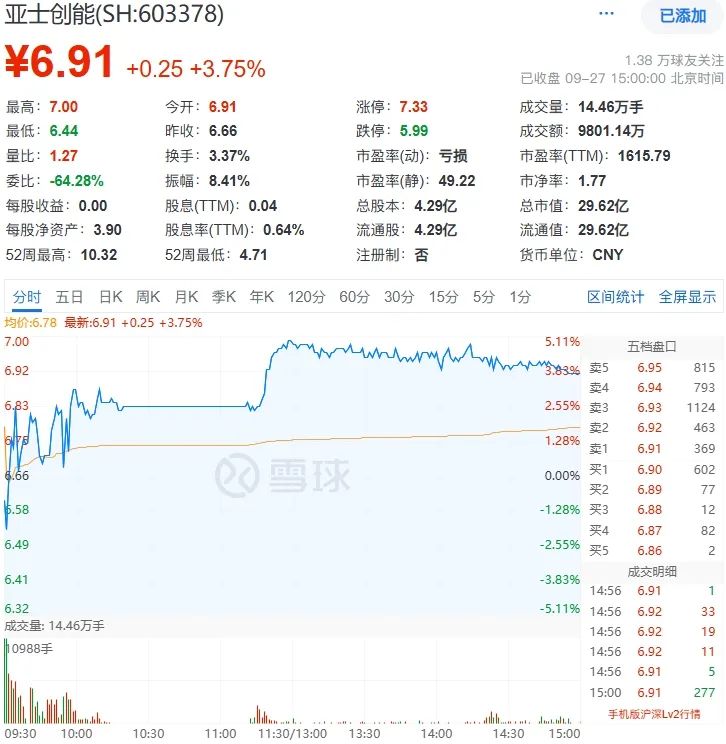
Task: Open the 季K chart tab
Action: click(224, 297)
